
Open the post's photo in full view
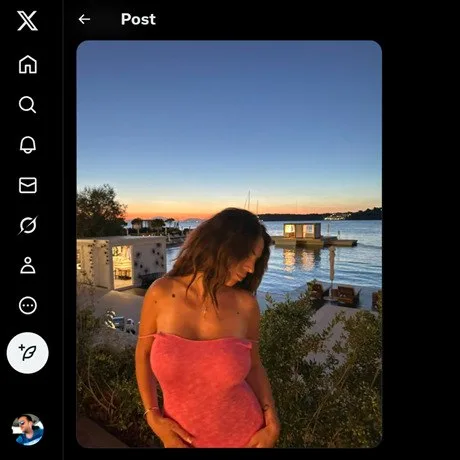(x=229, y=244)
